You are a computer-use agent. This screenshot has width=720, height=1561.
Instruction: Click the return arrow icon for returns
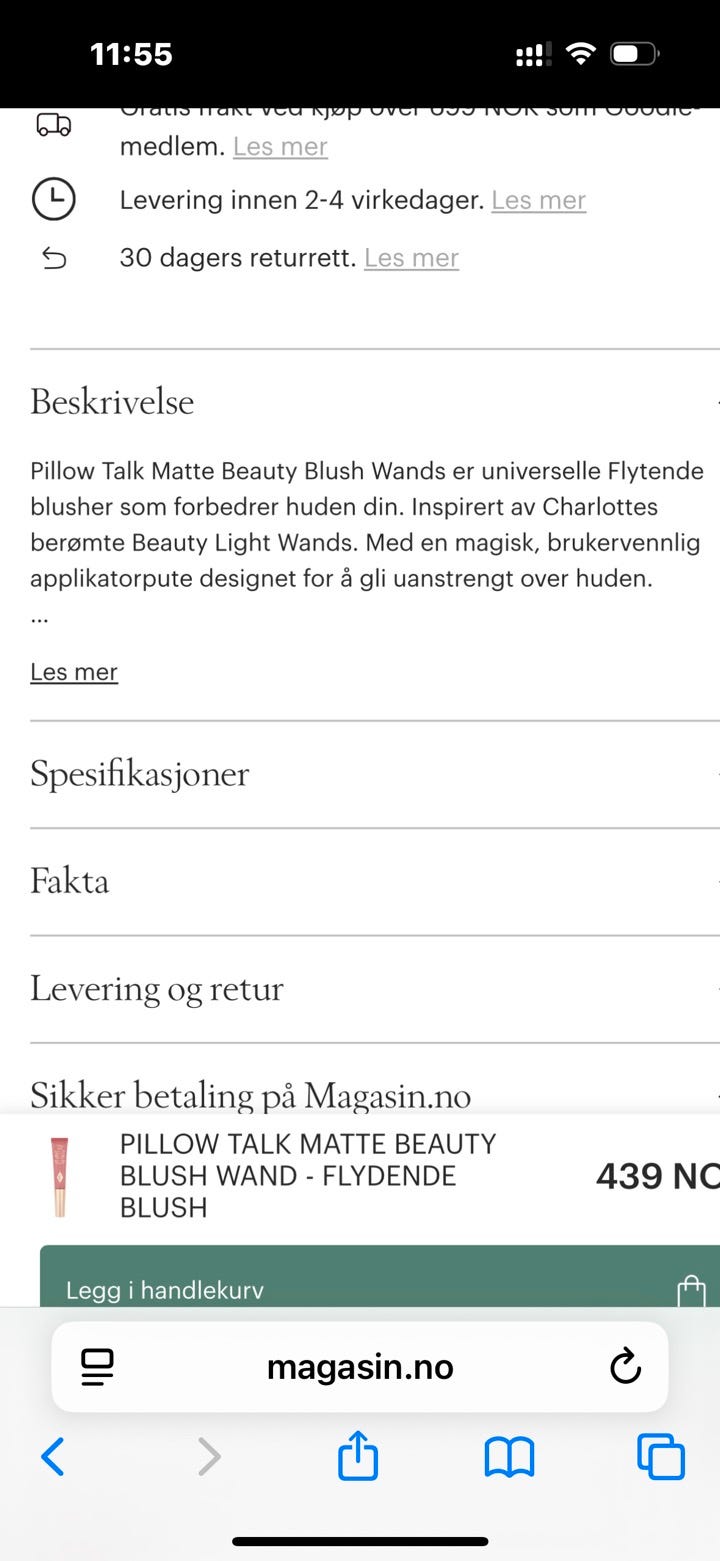point(55,257)
